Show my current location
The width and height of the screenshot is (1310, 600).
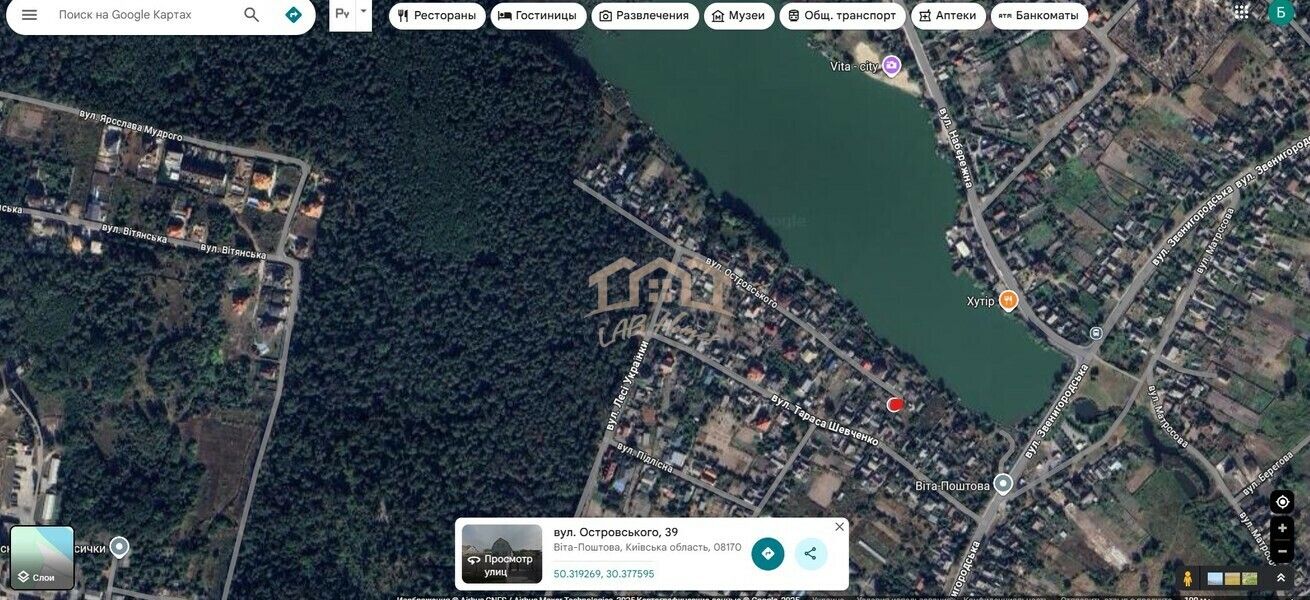[x=1282, y=502]
